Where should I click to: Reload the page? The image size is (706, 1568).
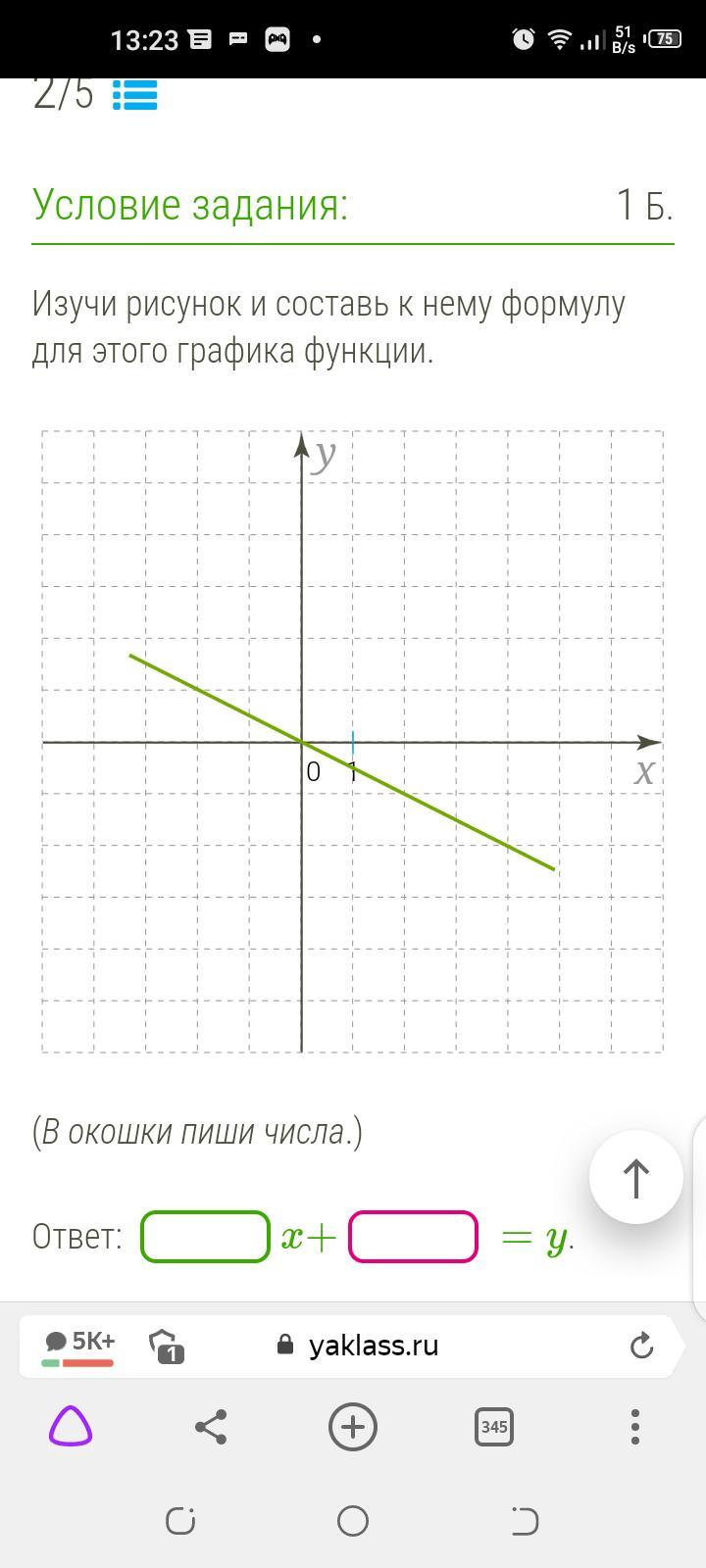(641, 1346)
